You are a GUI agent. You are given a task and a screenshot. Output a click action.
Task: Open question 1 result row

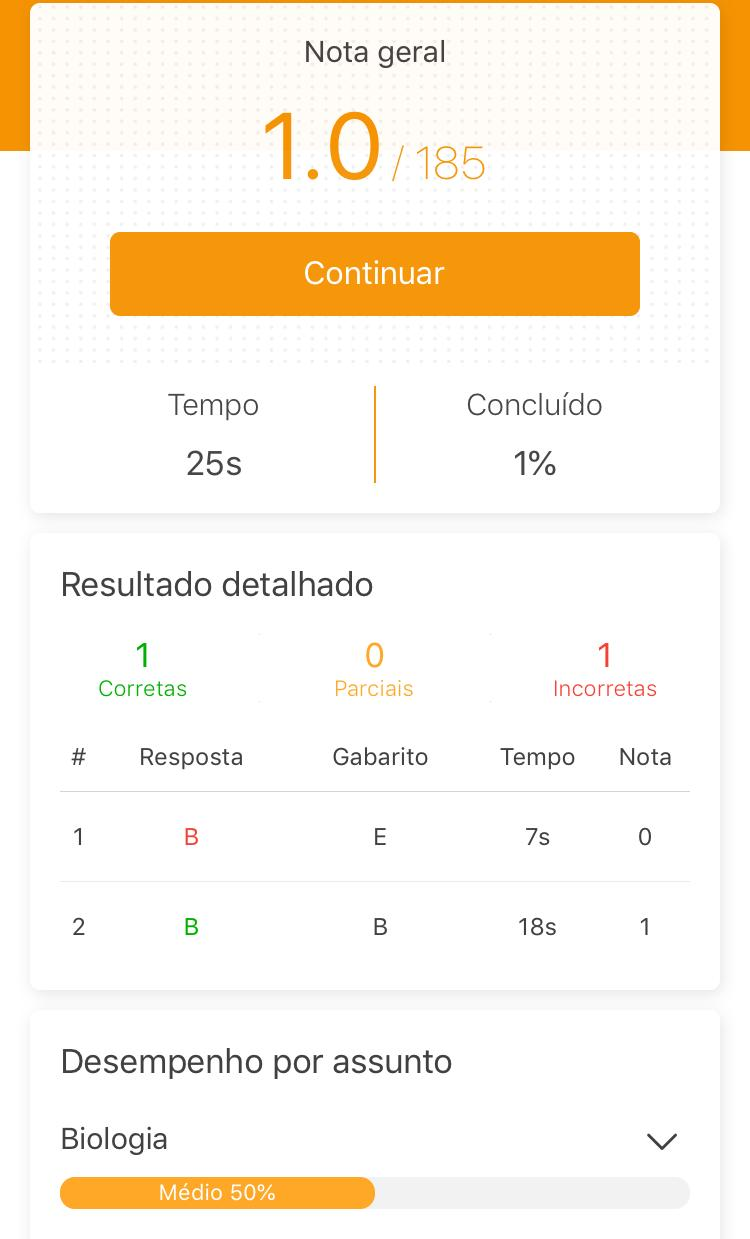tap(374, 837)
